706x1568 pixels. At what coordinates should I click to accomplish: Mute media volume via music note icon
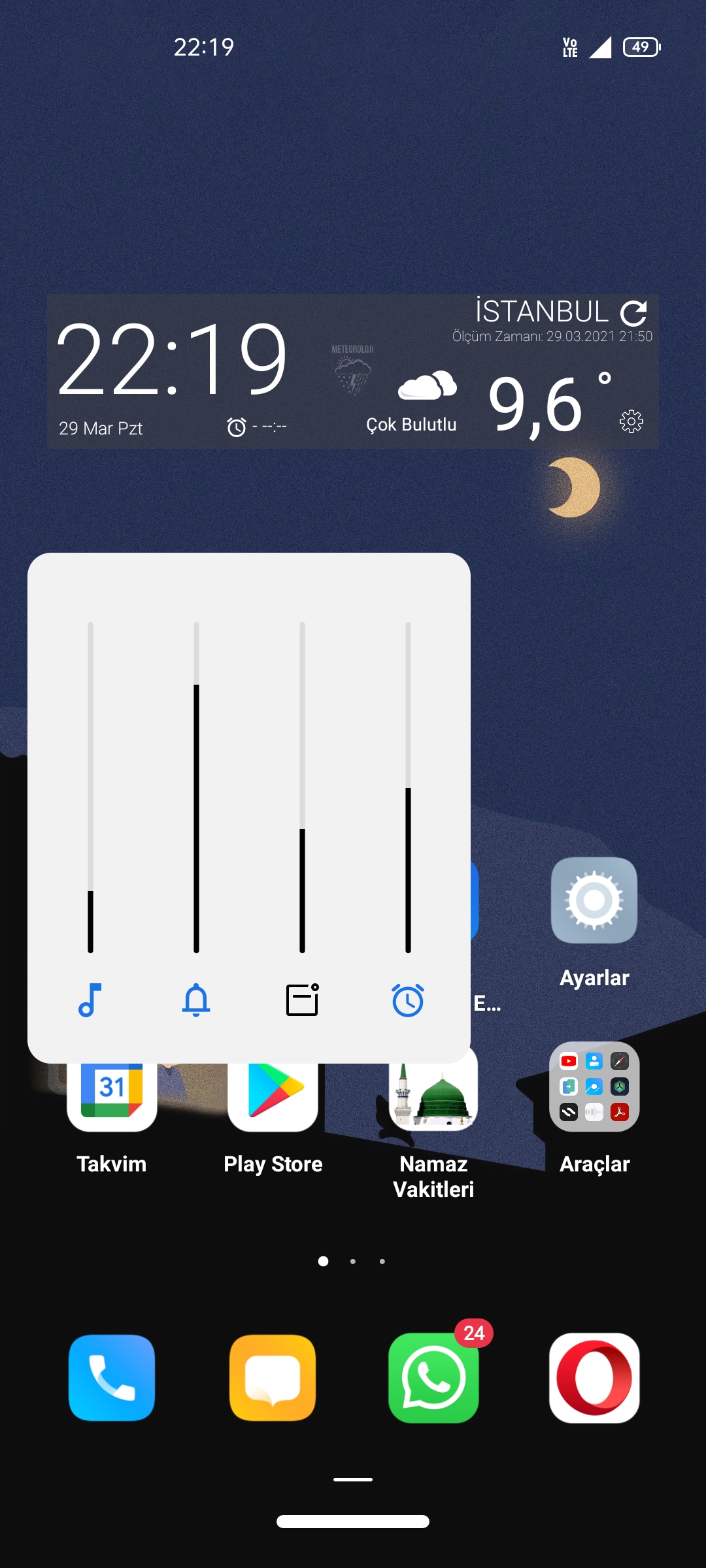(x=90, y=1000)
